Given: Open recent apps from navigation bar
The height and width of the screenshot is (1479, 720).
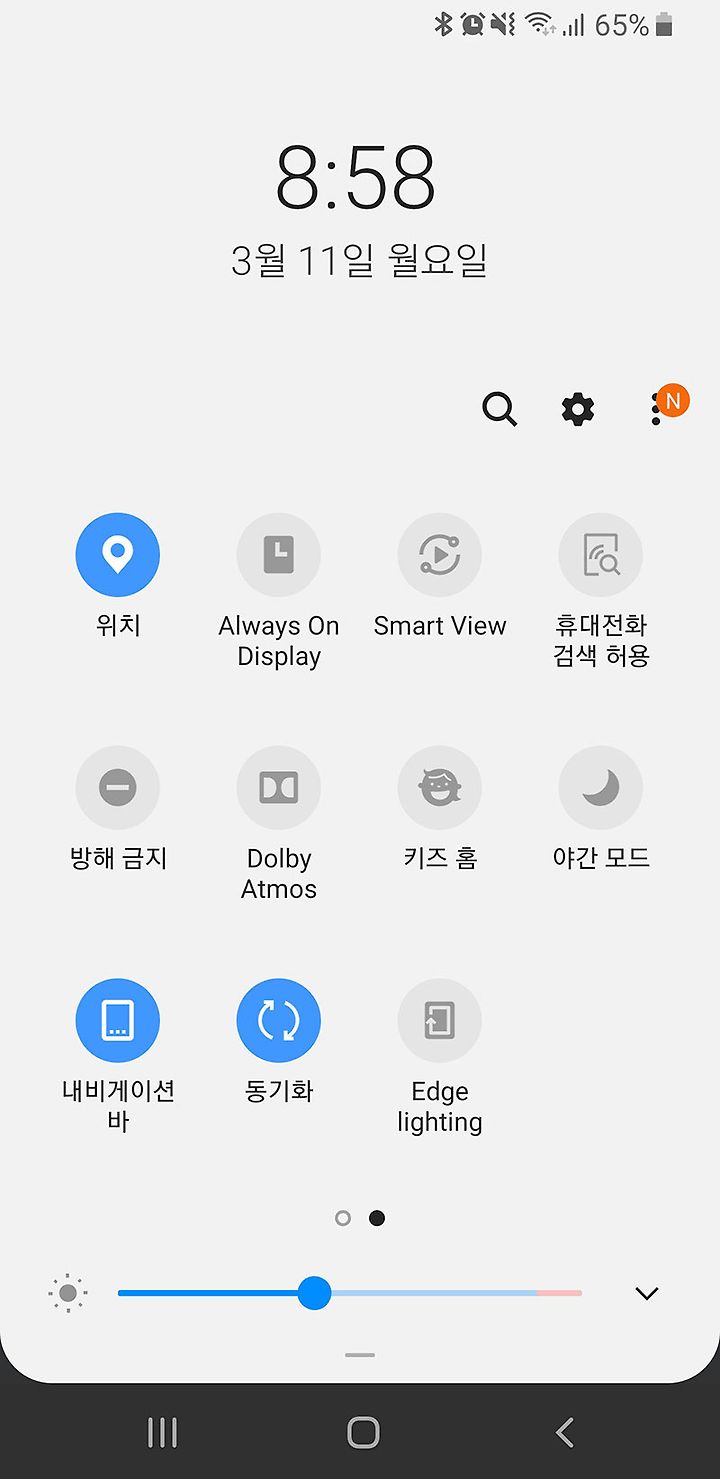Looking at the screenshot, I should pos(162,1432).
